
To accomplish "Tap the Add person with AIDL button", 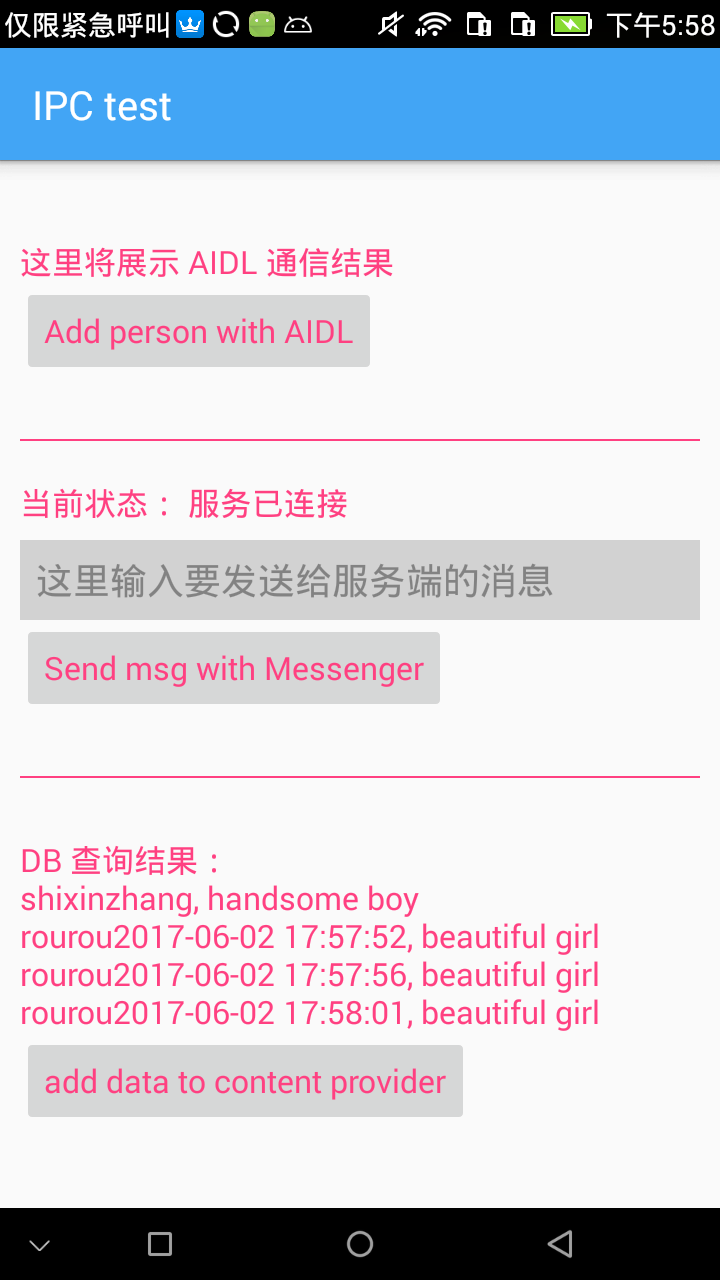I will pyautogui.click(x=199, y=331).
